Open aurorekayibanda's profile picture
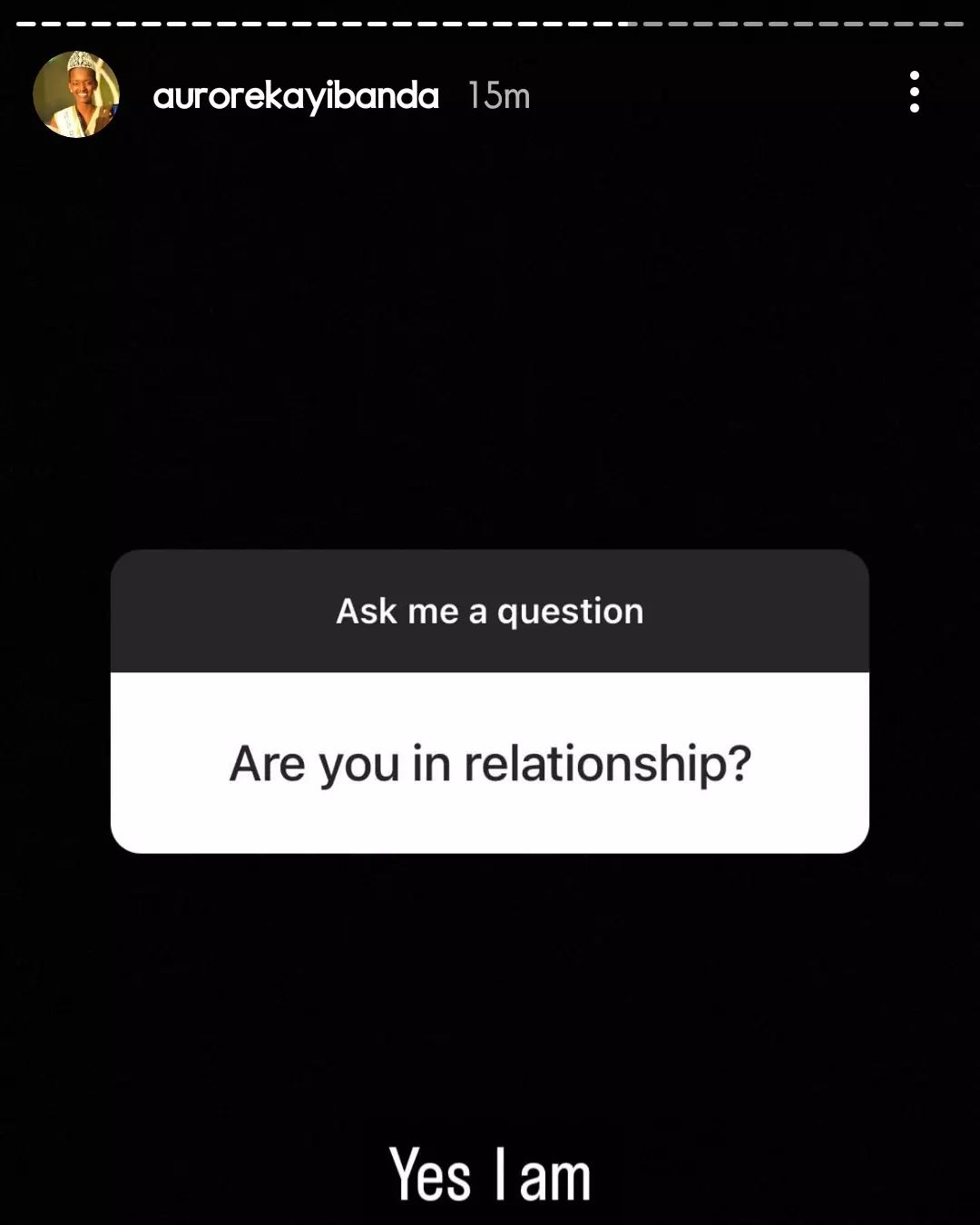This screenshot has height=1225, width=980. [x=76, y=94]
